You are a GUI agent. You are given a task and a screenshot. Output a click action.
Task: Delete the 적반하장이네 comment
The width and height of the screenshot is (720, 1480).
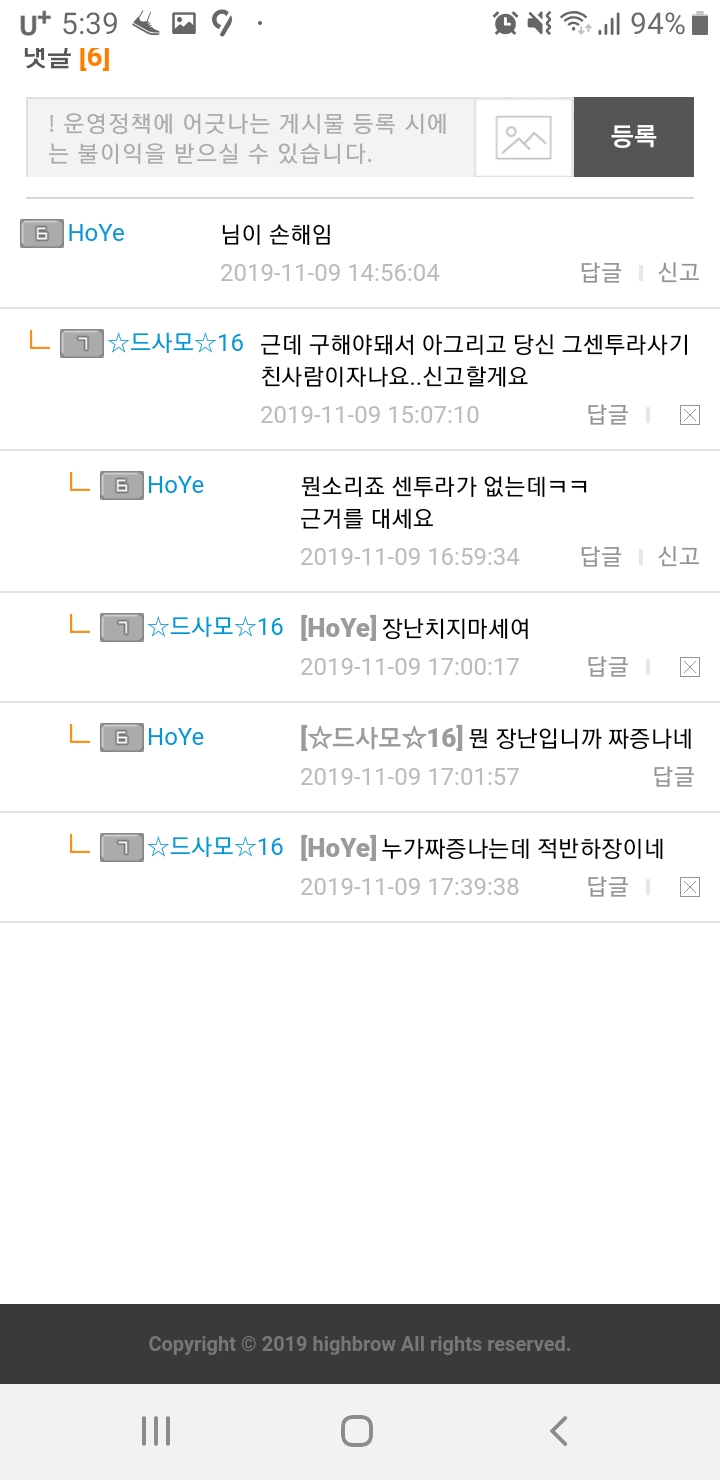[689, 887]
